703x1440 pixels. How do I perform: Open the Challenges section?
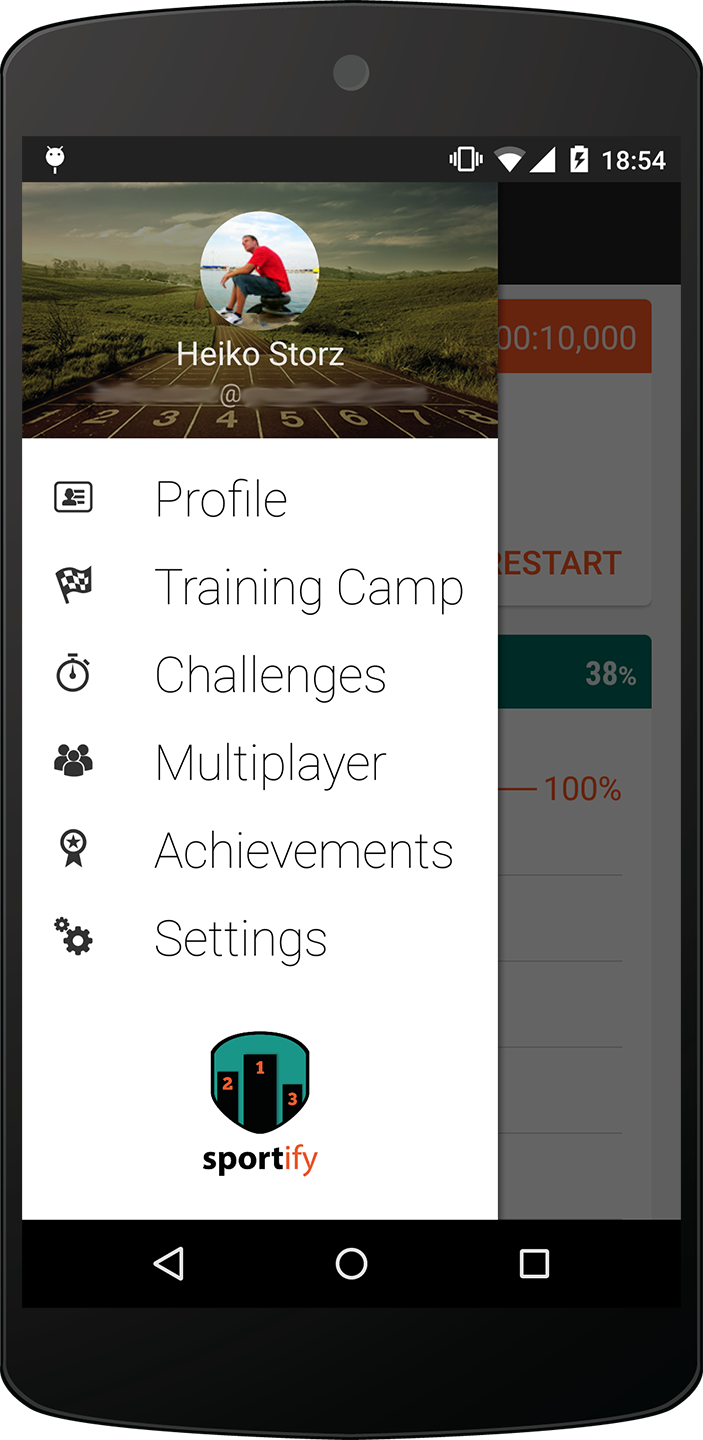(260, 675)
